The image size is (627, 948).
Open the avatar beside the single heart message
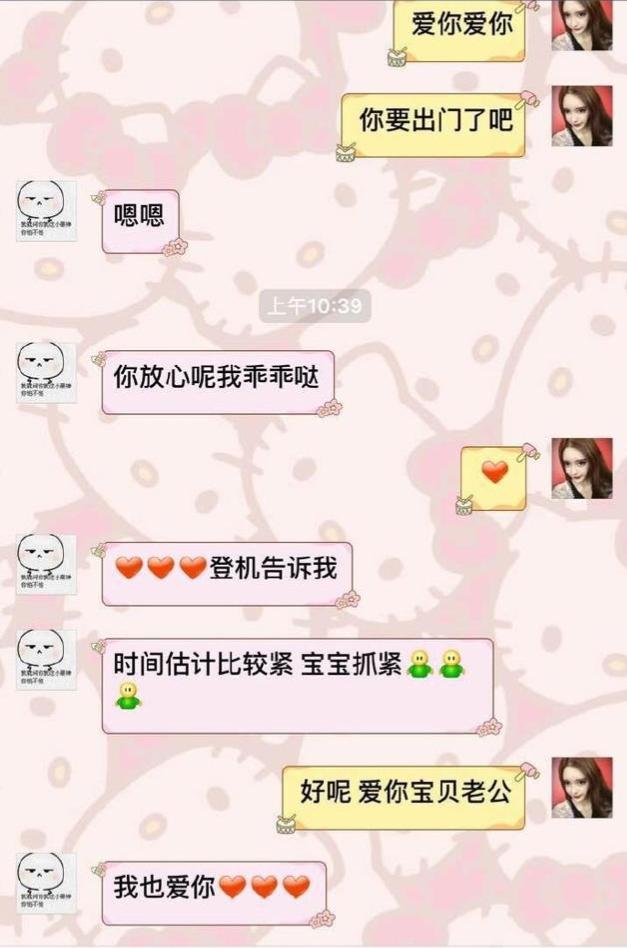click(x=582, y=468)
